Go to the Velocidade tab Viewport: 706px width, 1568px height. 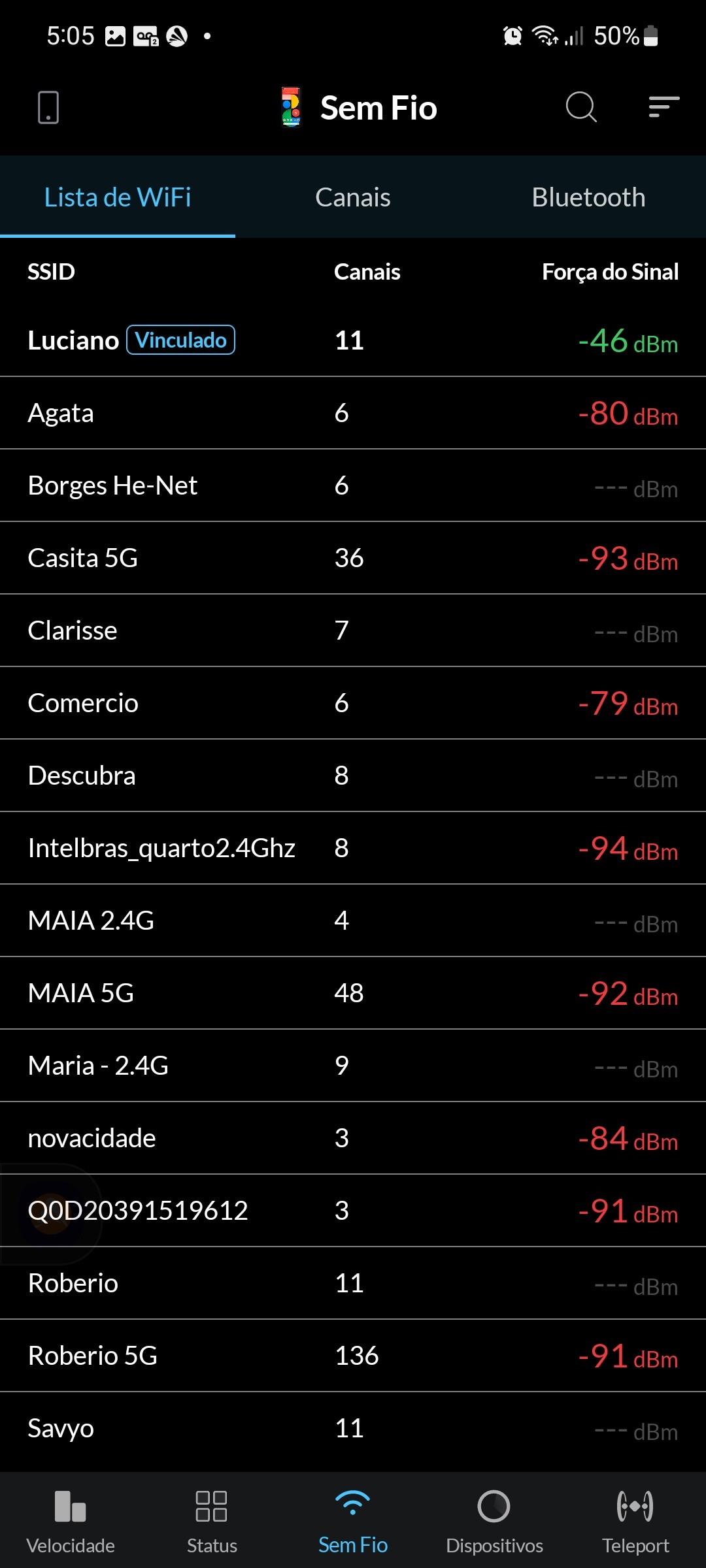point(71,1520)
